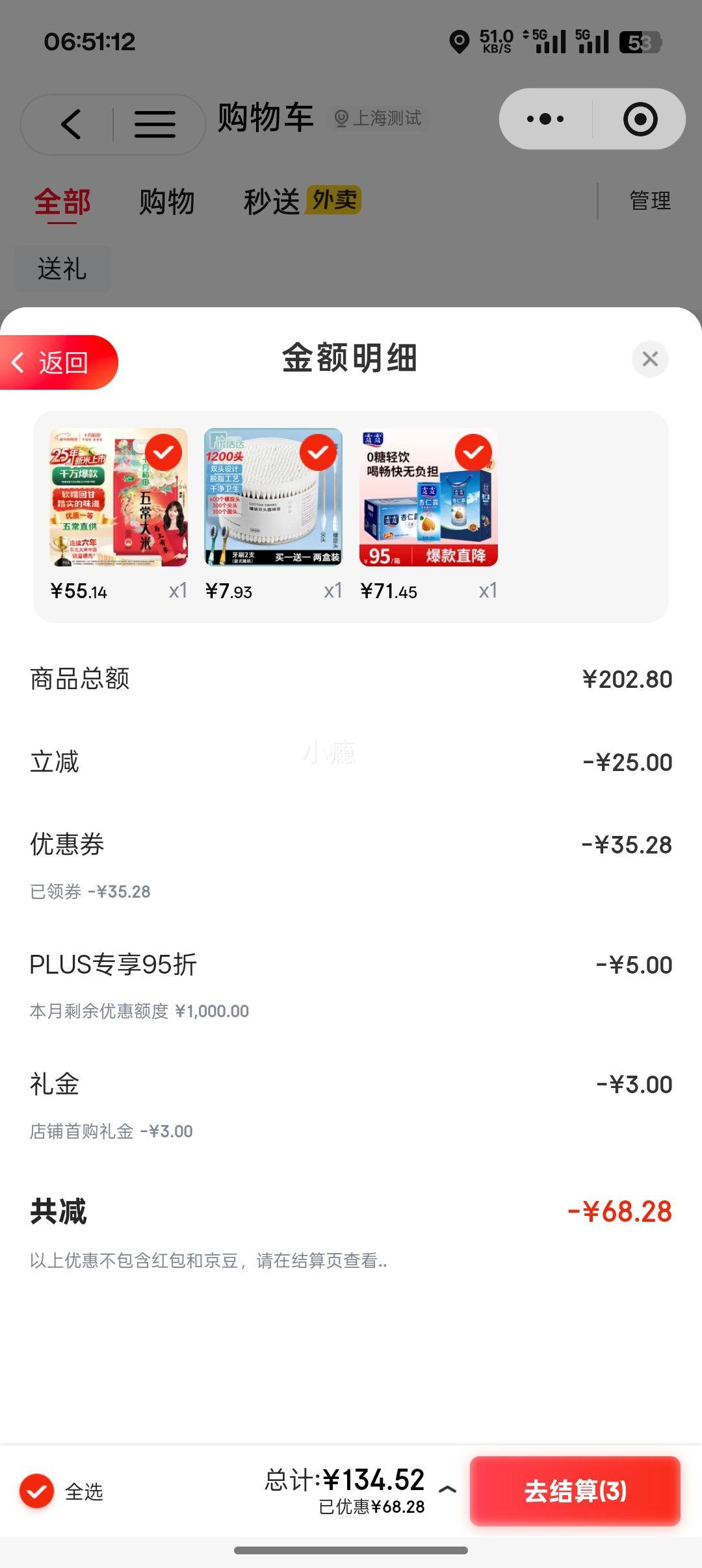The height and width of the screenshot is (1568, 702).
Task: Switch to the 秒送 tab
Action: 273,201
